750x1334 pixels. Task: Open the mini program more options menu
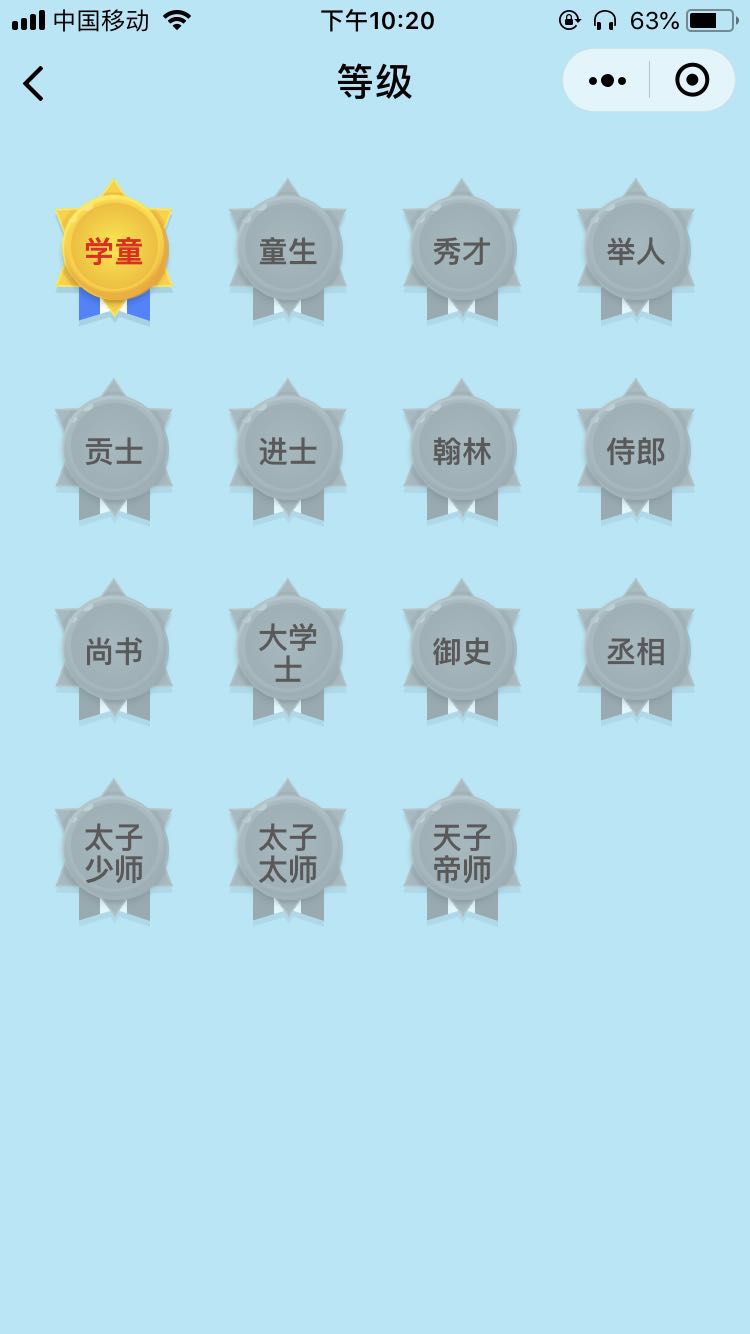pyautogui.click(x=607, y=80)
